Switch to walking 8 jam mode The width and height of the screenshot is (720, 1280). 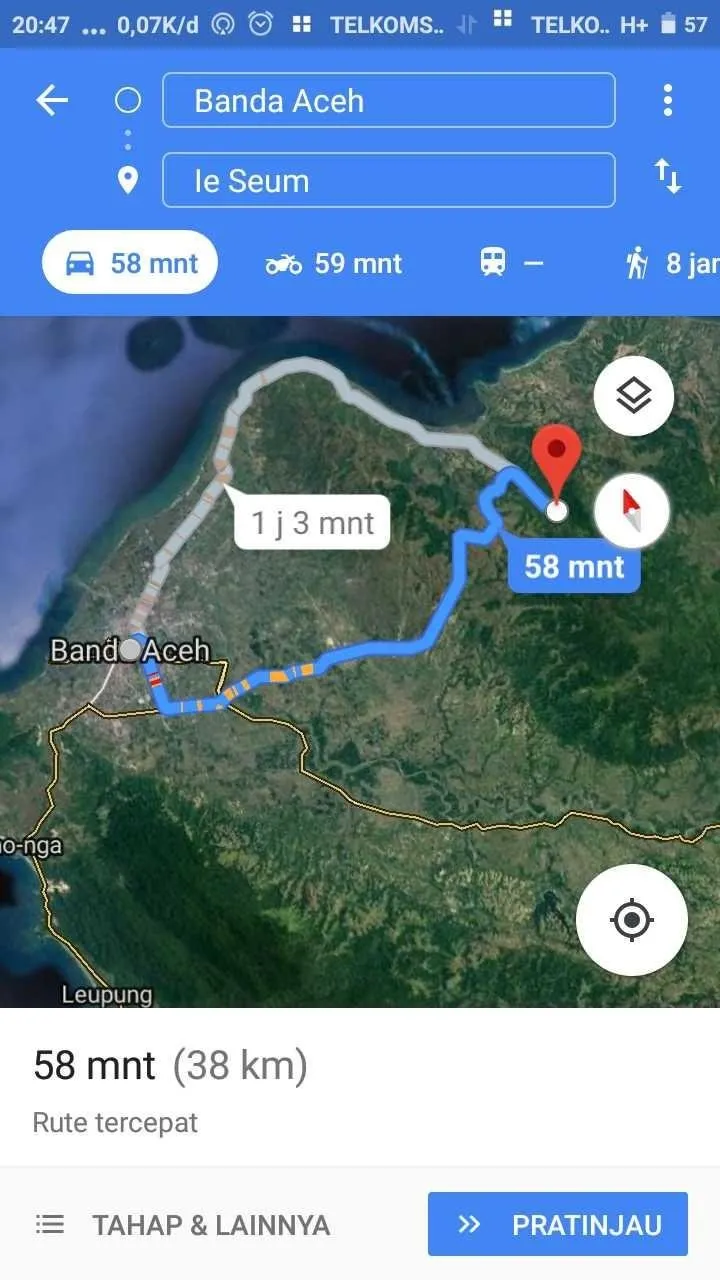point(670,263)
